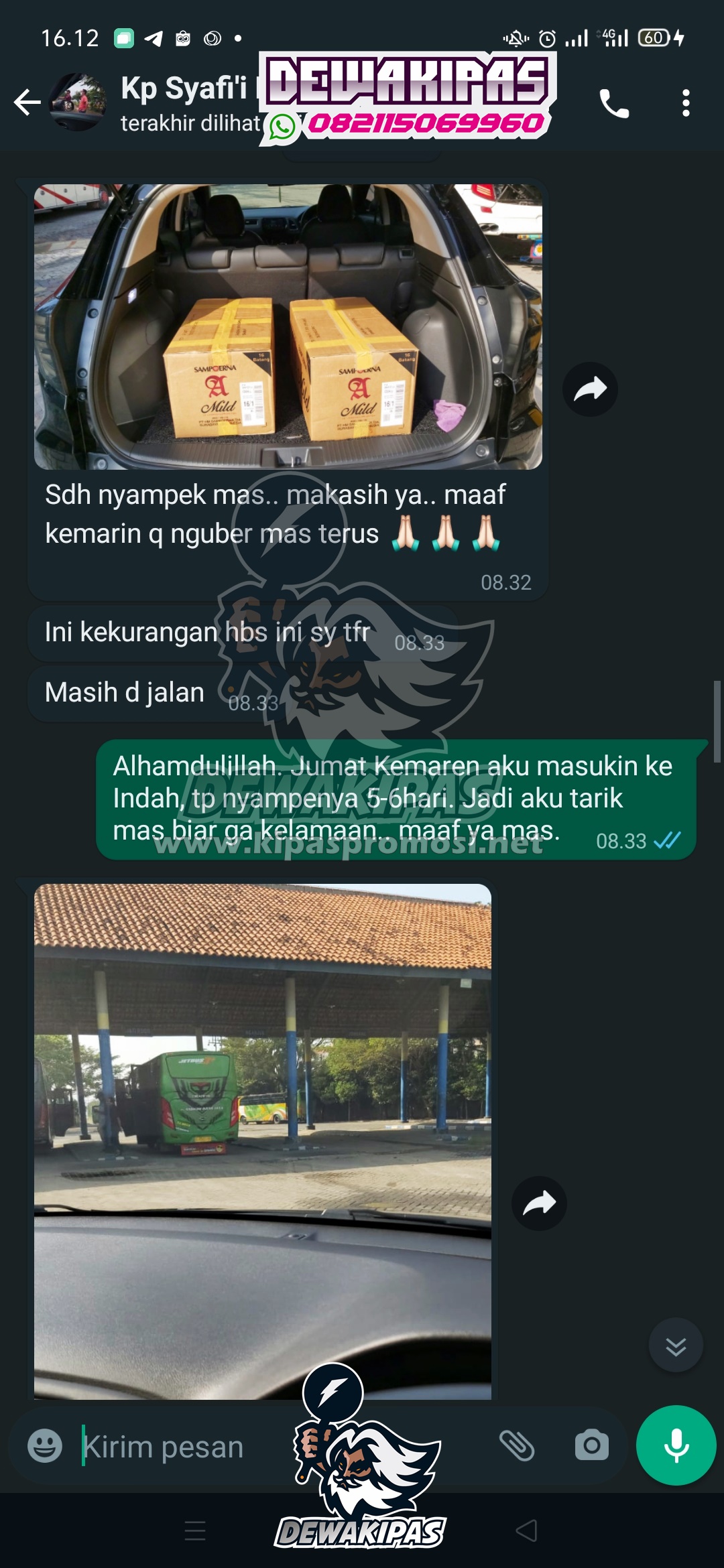Open the recent apps system button
This screenshot has height=1568, width=724.
195,1530
